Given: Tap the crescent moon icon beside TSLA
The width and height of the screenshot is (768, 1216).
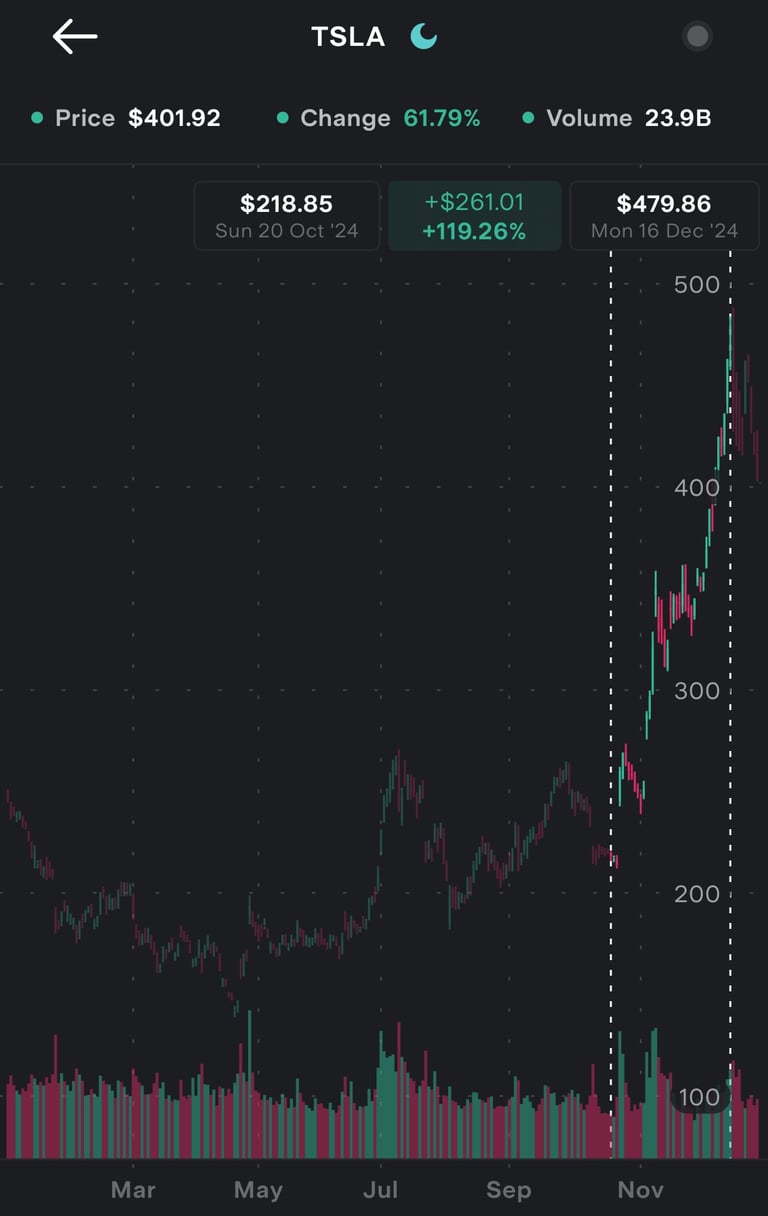Looking at the screenshot, I should (424, 37).
